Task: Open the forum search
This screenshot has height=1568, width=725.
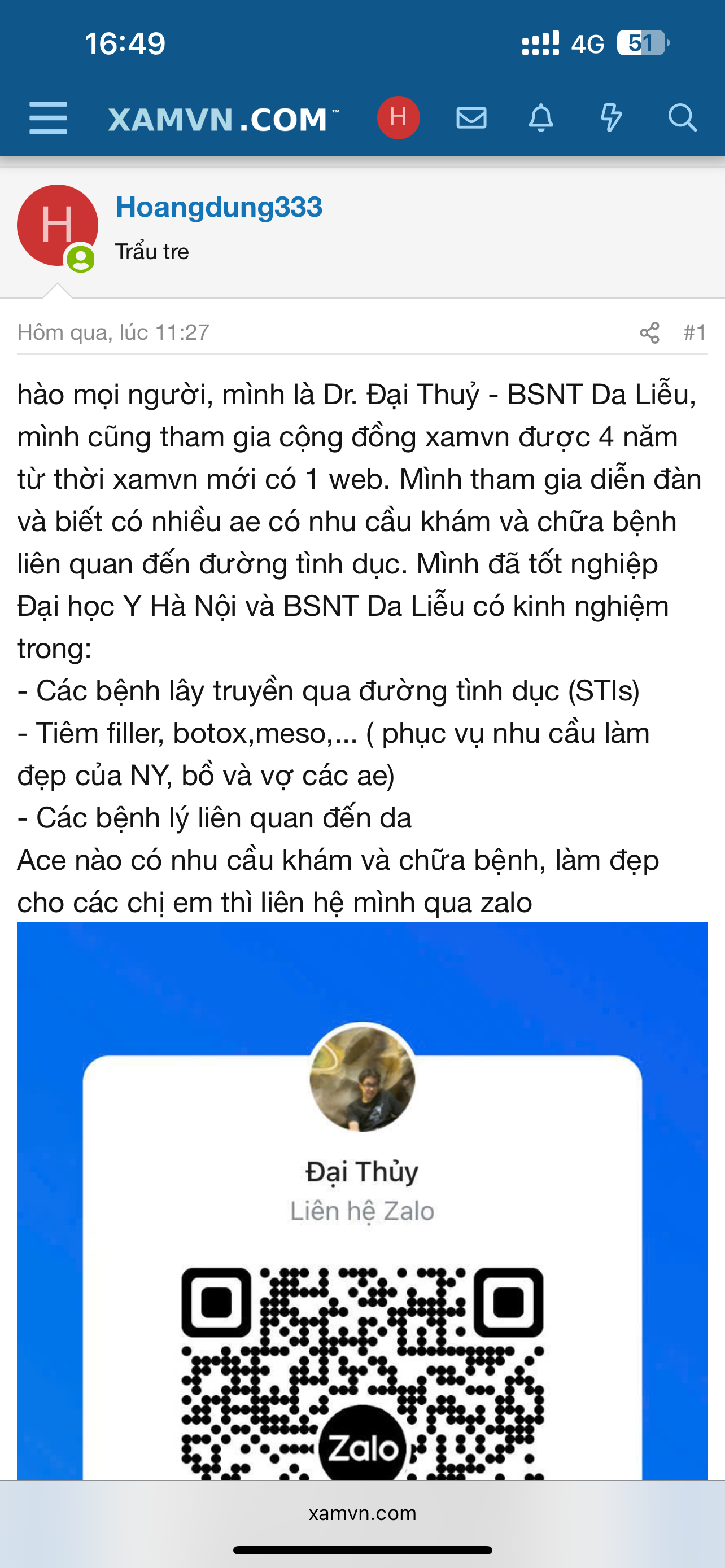Action: click(x=682, y=117)
